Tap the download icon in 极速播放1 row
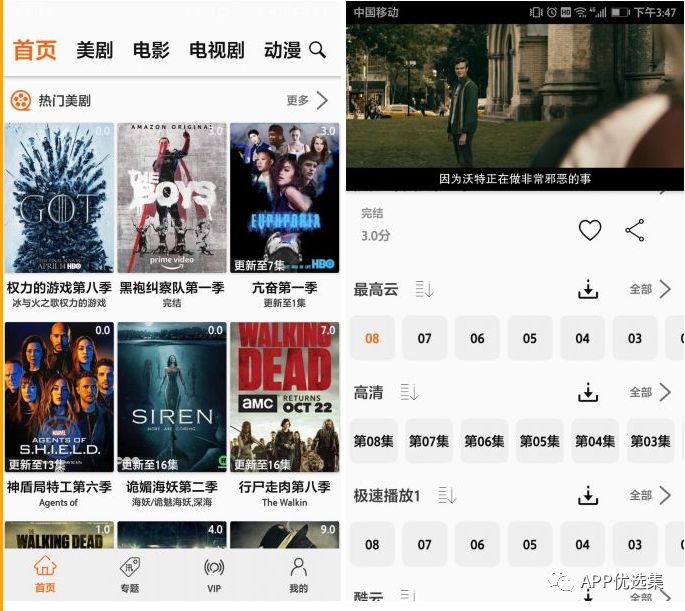The width and height of the screenshot is (685, 611). pyautogui.click(x=588, y=495)
